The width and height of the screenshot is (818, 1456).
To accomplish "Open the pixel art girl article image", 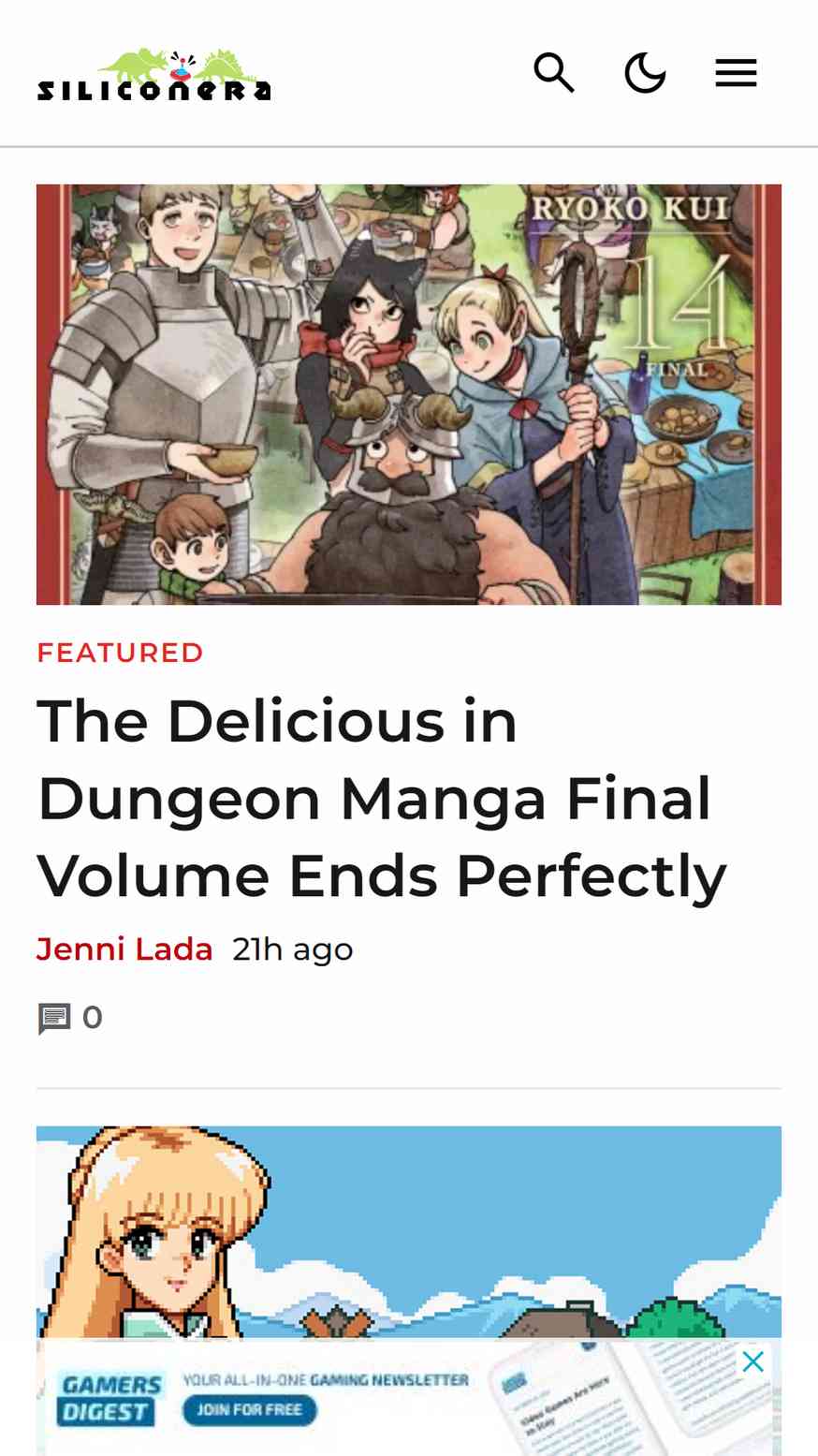I will coord(409,1231).
